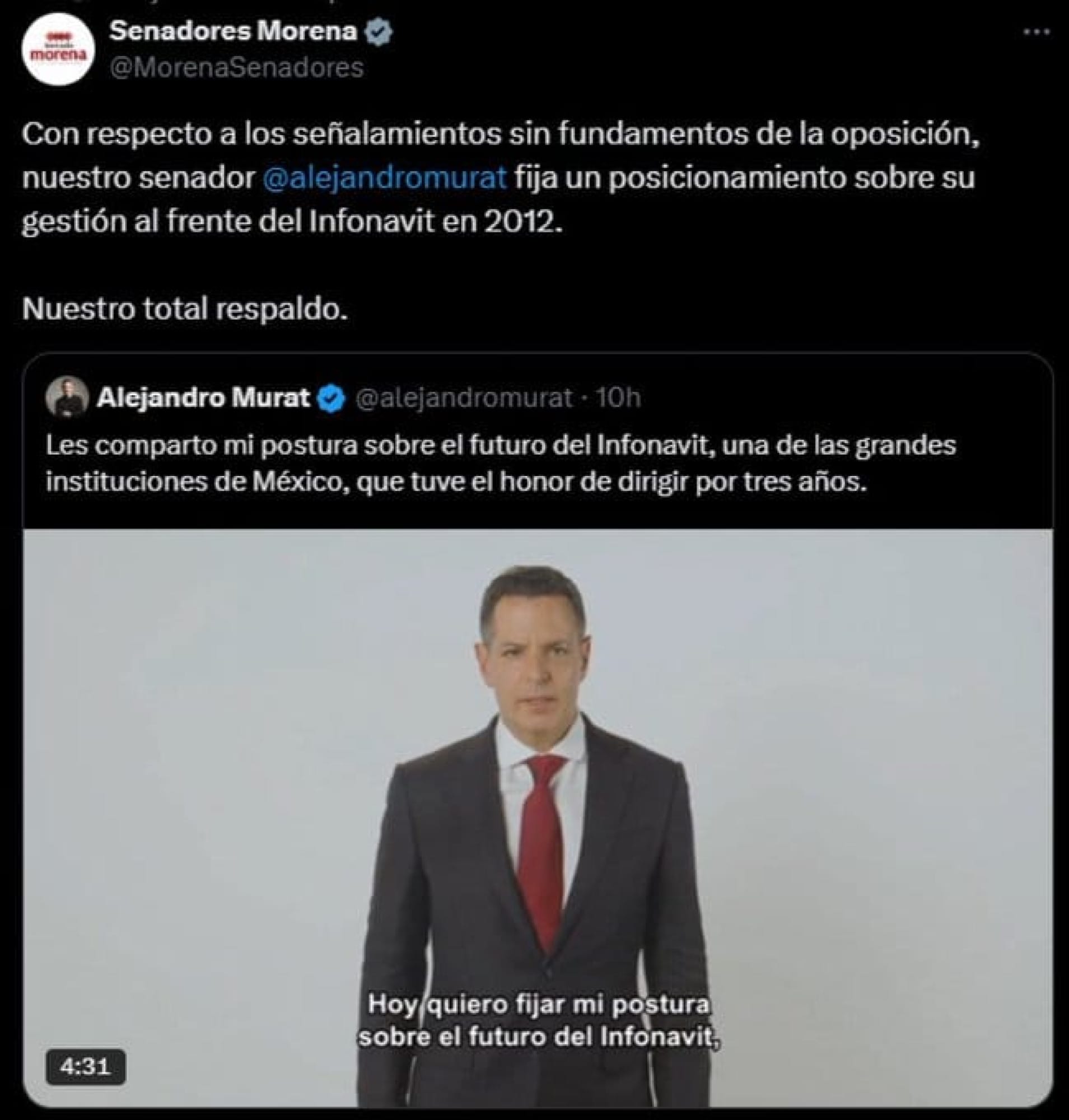View the Senadores Morena account name
The width and height of the screenshot is (1069, 1120).
click(232, 31)
